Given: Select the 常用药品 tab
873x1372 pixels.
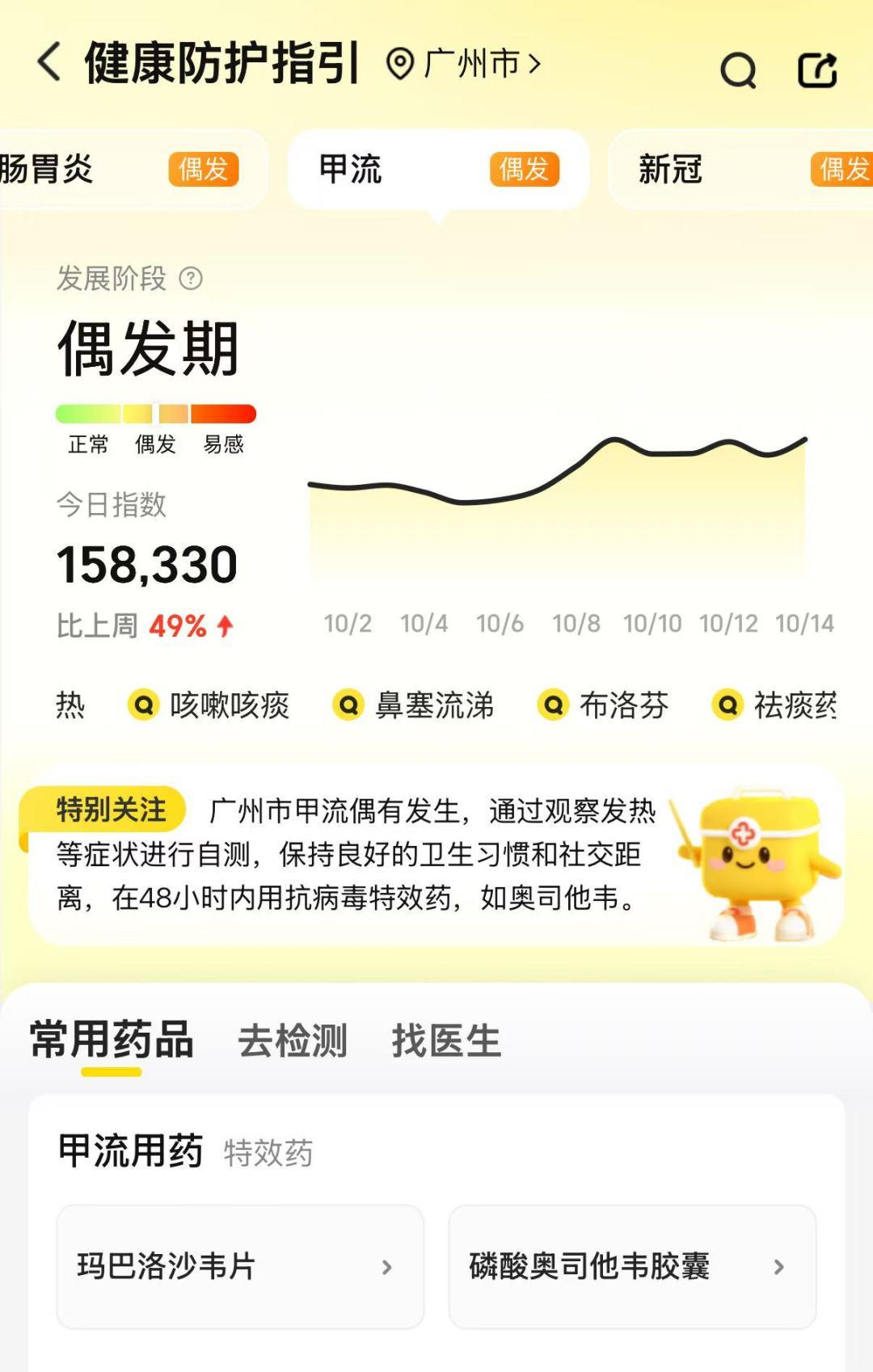Looking at the screenshot, I should click(112, 1040).
